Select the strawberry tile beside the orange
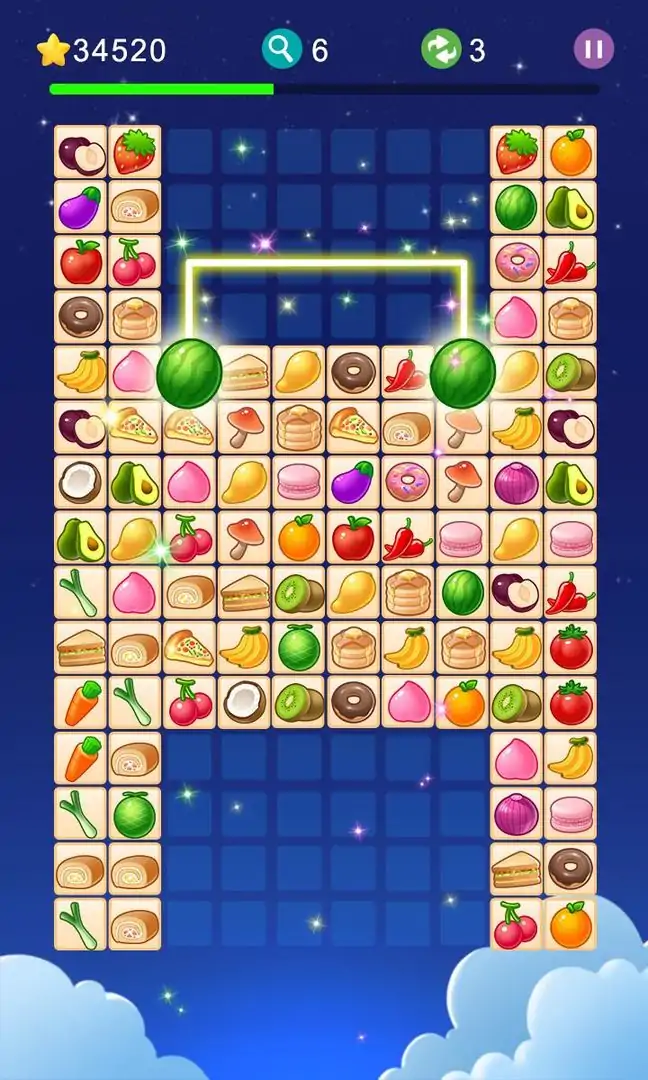Image resolution: width=648 pixels, height=1080 pixels. click(516, 151)
